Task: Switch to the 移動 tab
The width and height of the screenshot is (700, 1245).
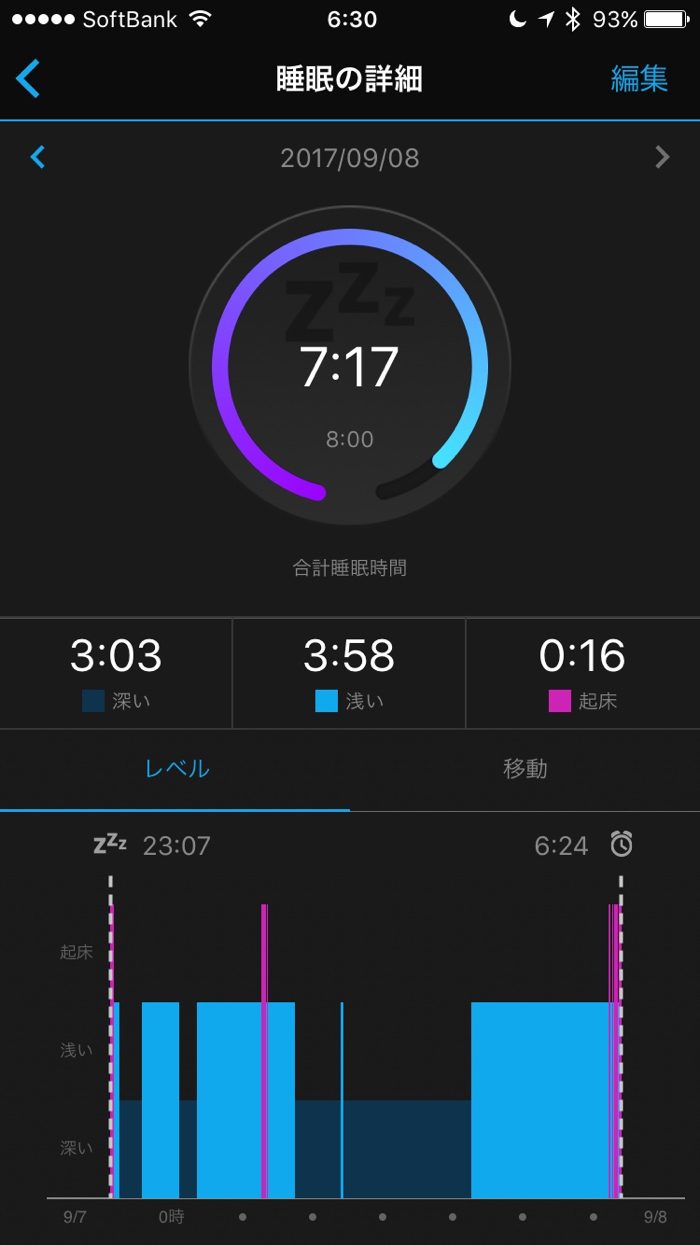Action: click(x=525, y=769)
